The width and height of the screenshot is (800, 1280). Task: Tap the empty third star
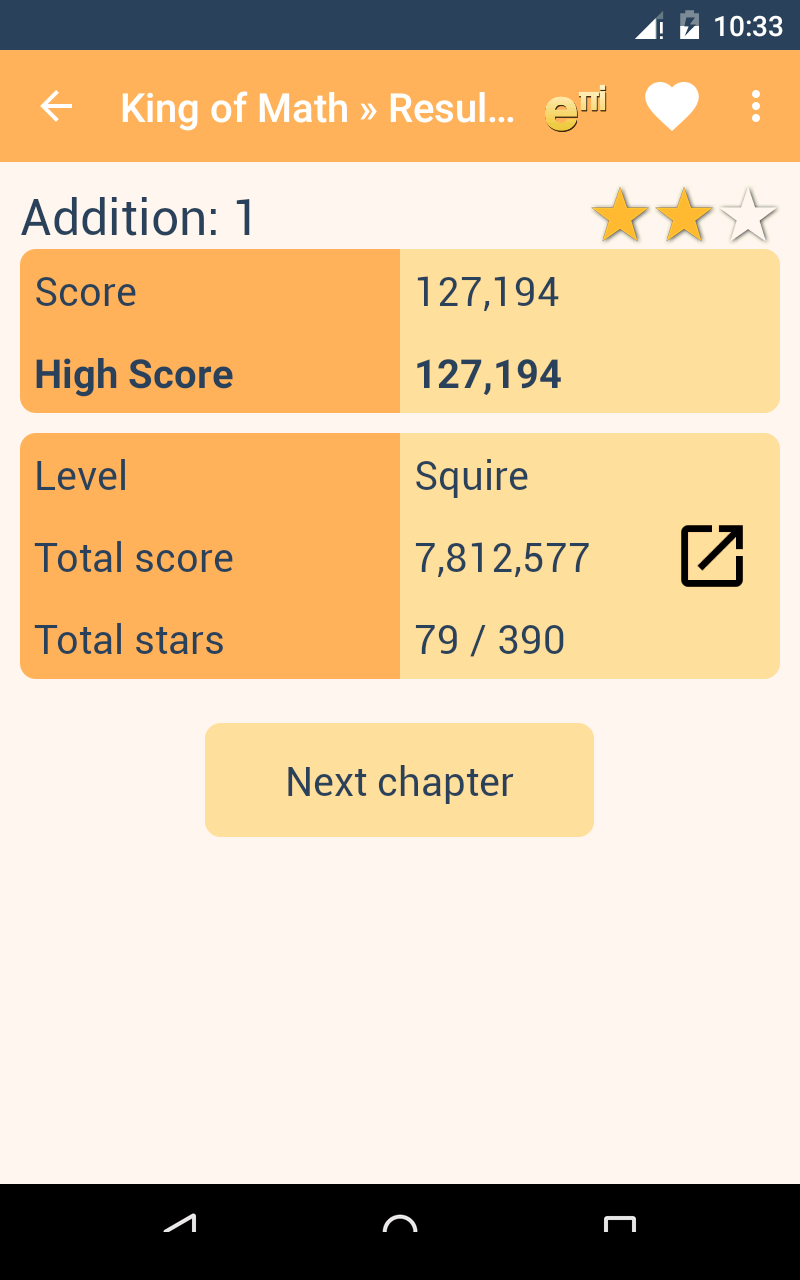point(748,213)
